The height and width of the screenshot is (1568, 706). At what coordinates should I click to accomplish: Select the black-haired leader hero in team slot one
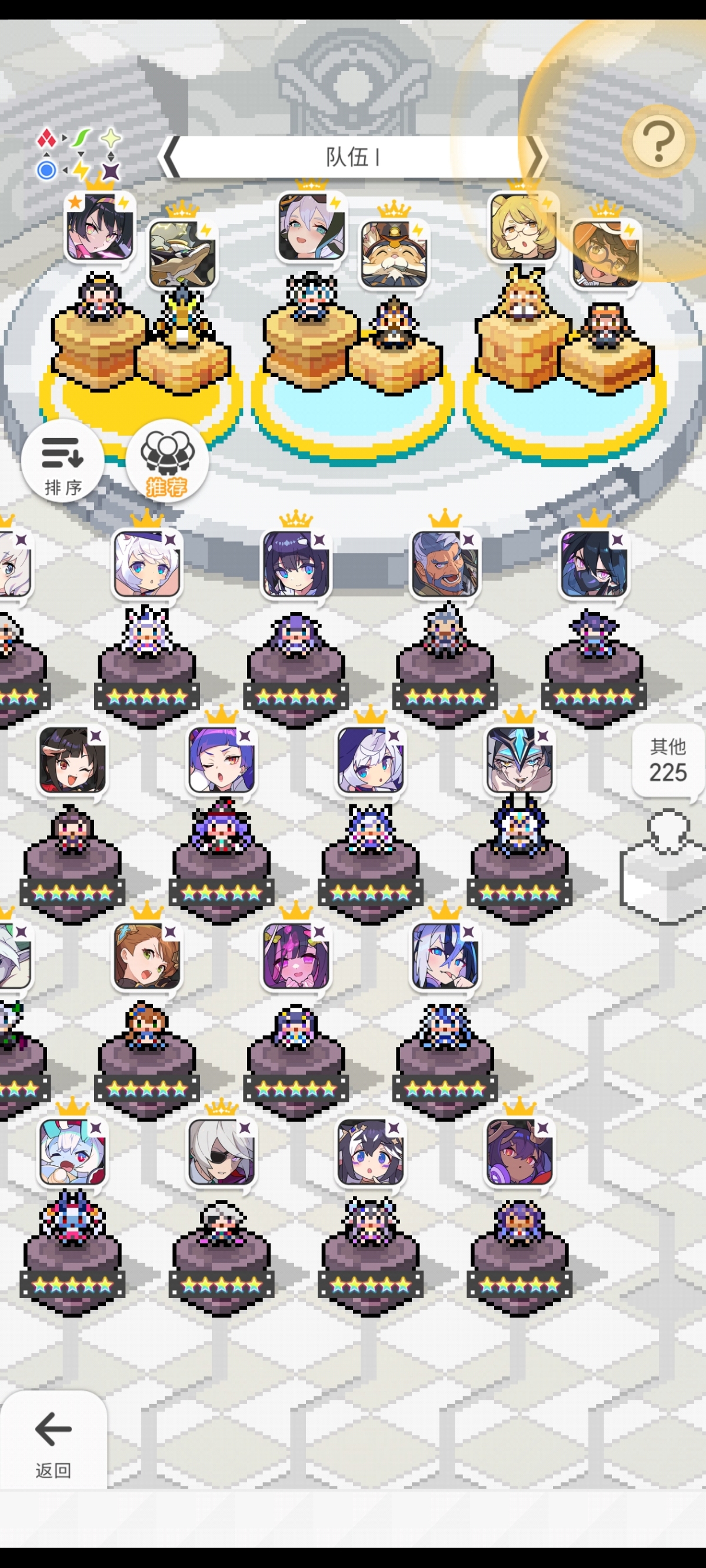point(100,226)
